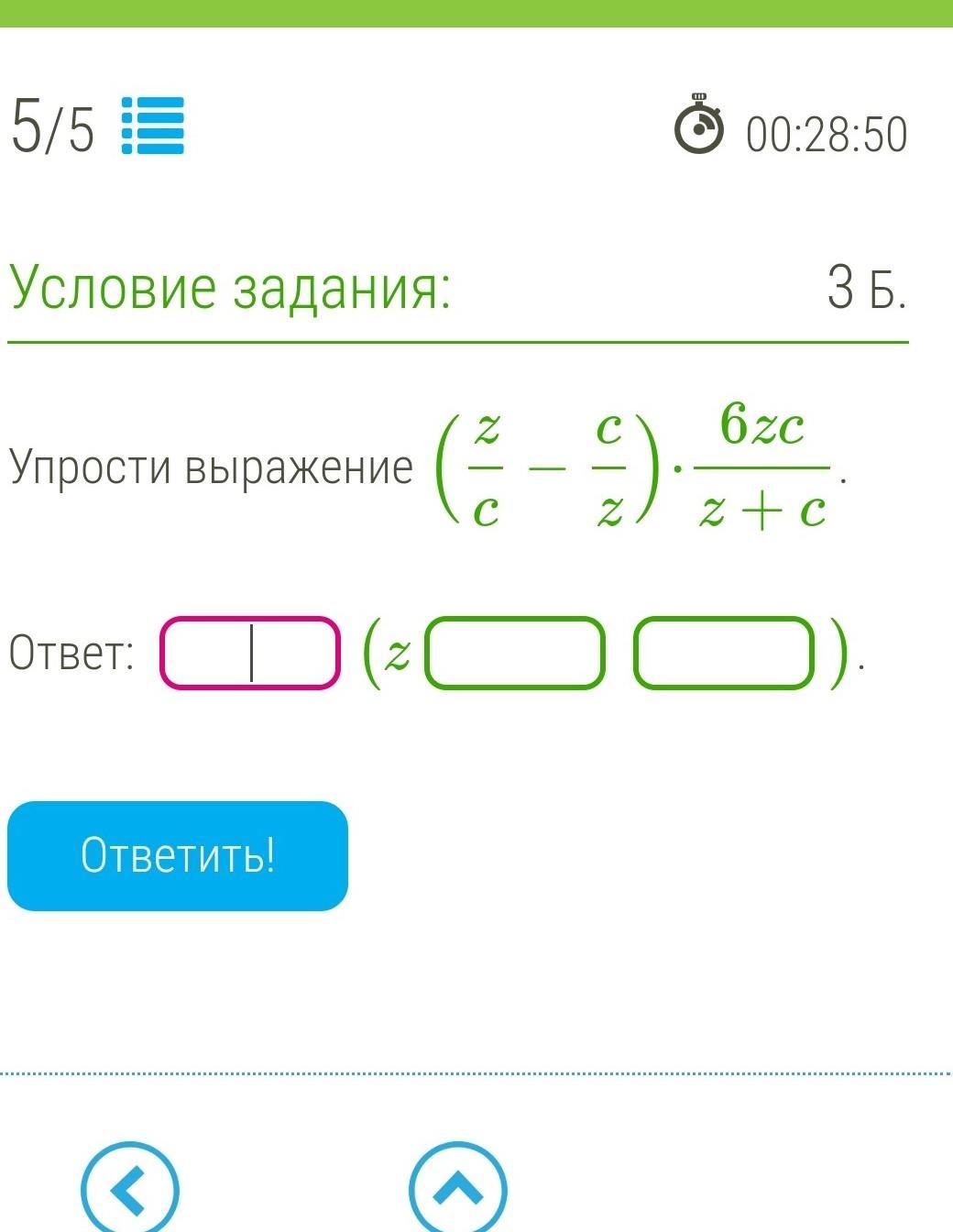Tap the circular up arrow button
The height and width of the screenshot is (1232, 953).
(457, 1190)
